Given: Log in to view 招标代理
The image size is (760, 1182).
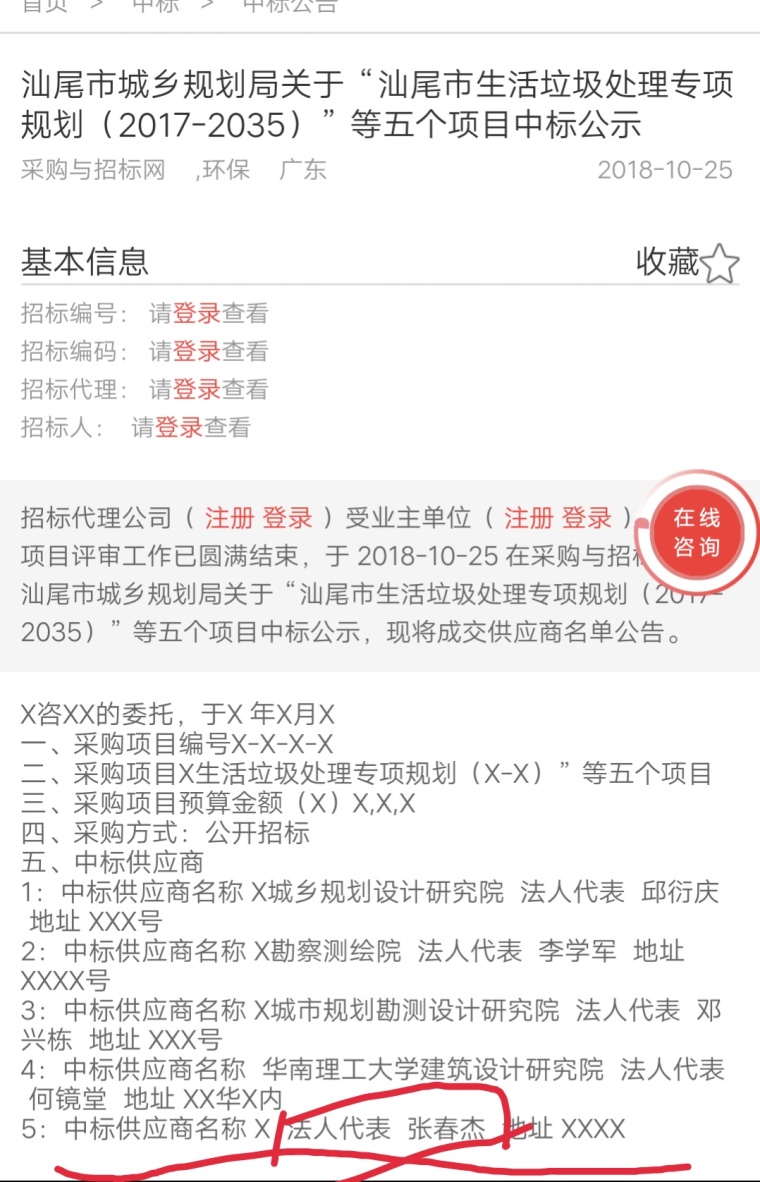Looking at the screenshot, I should 197,390.
